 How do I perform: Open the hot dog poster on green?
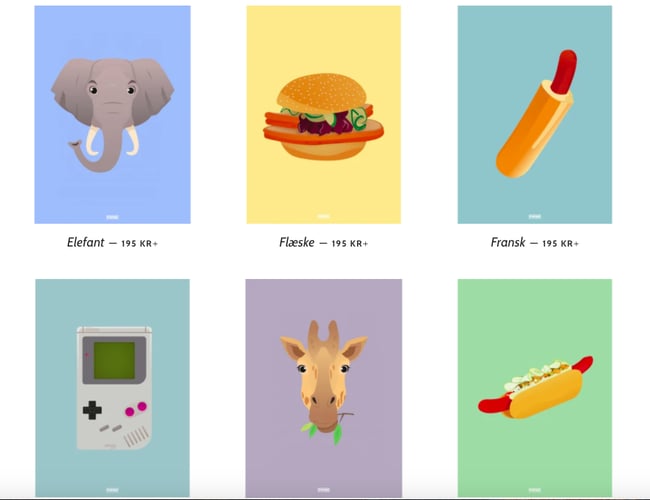pos(534,387)
